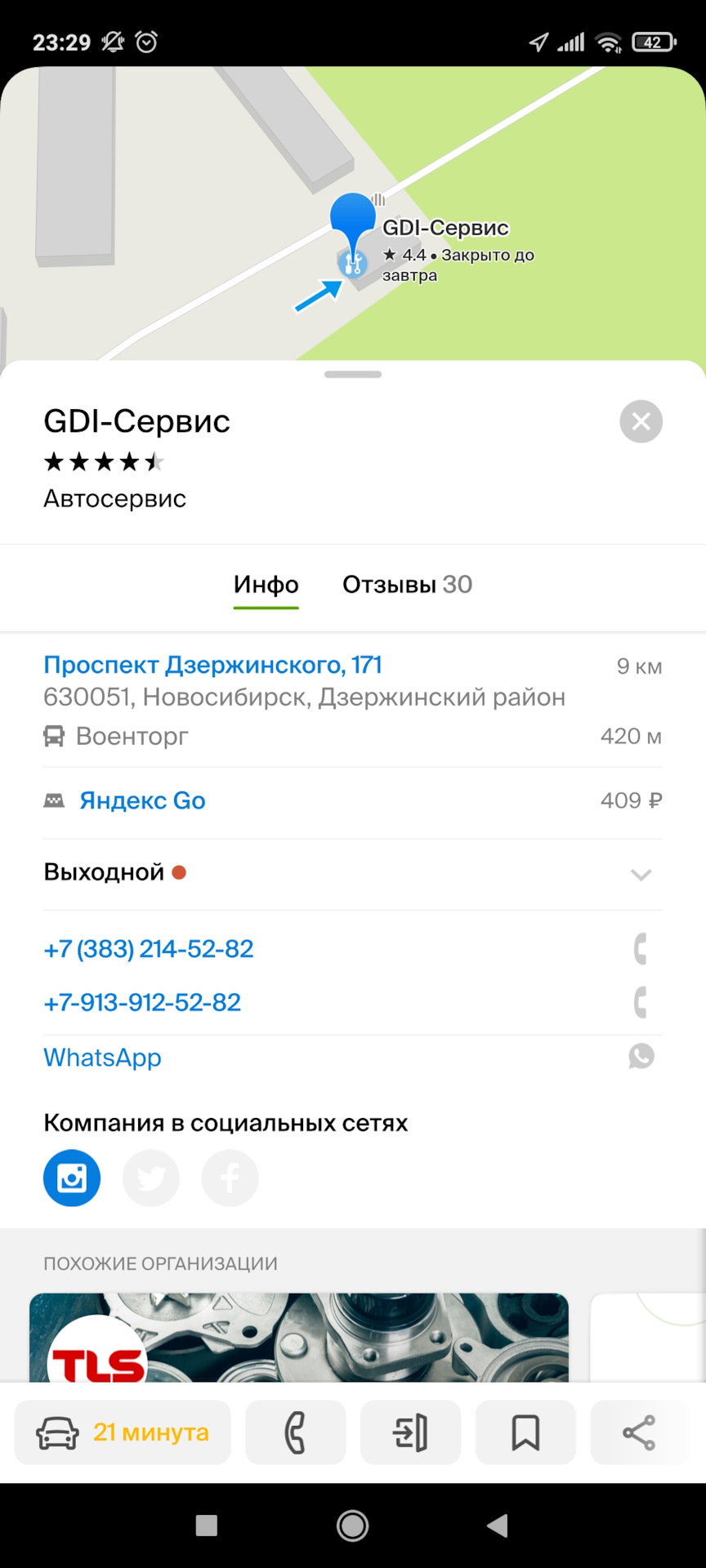The width and height of the screenshot is (706, 1568).
Task: Open the Военторг bus stop
Action: coord(132,737)
